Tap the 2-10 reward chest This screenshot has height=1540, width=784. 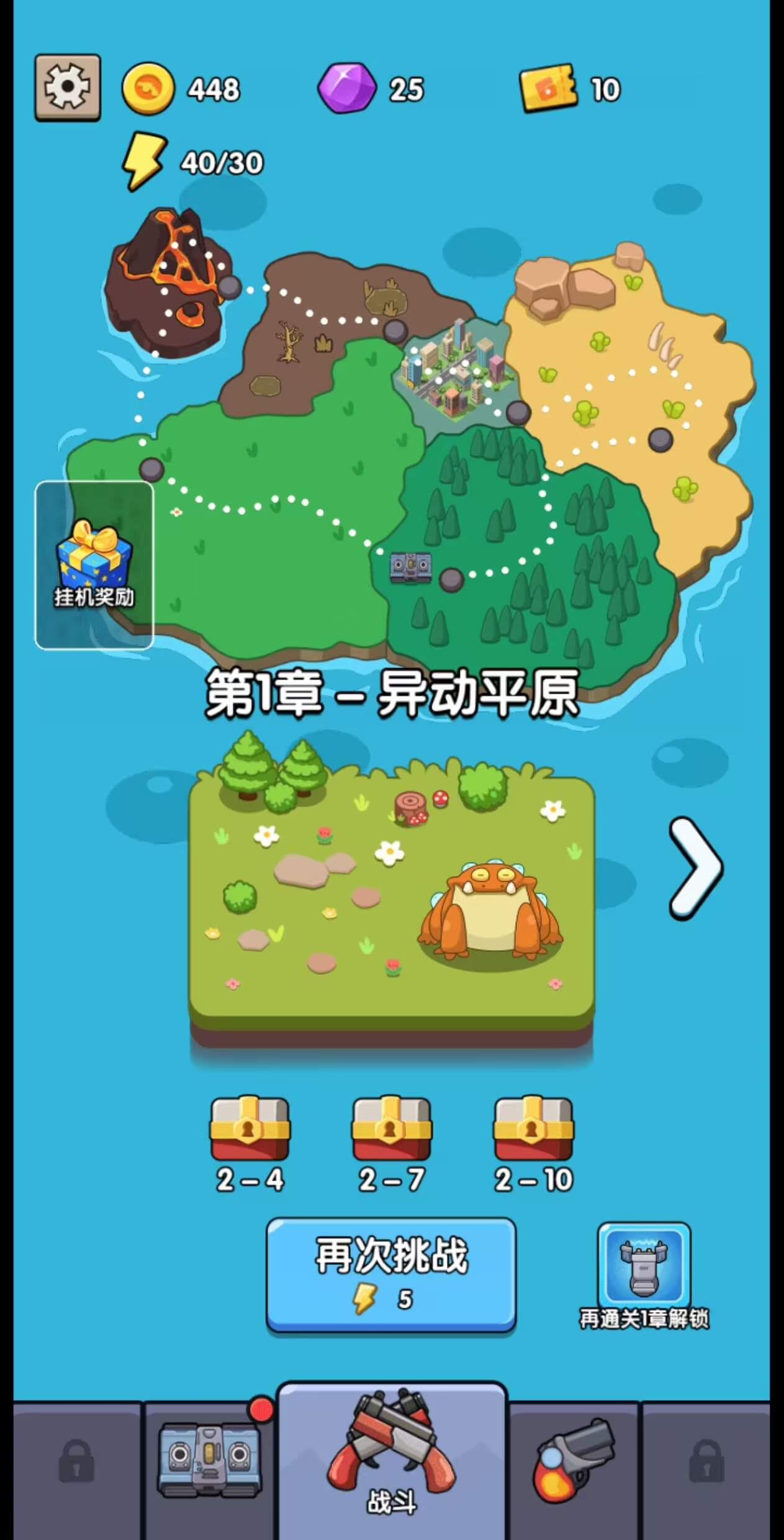tap(533, 1129)
